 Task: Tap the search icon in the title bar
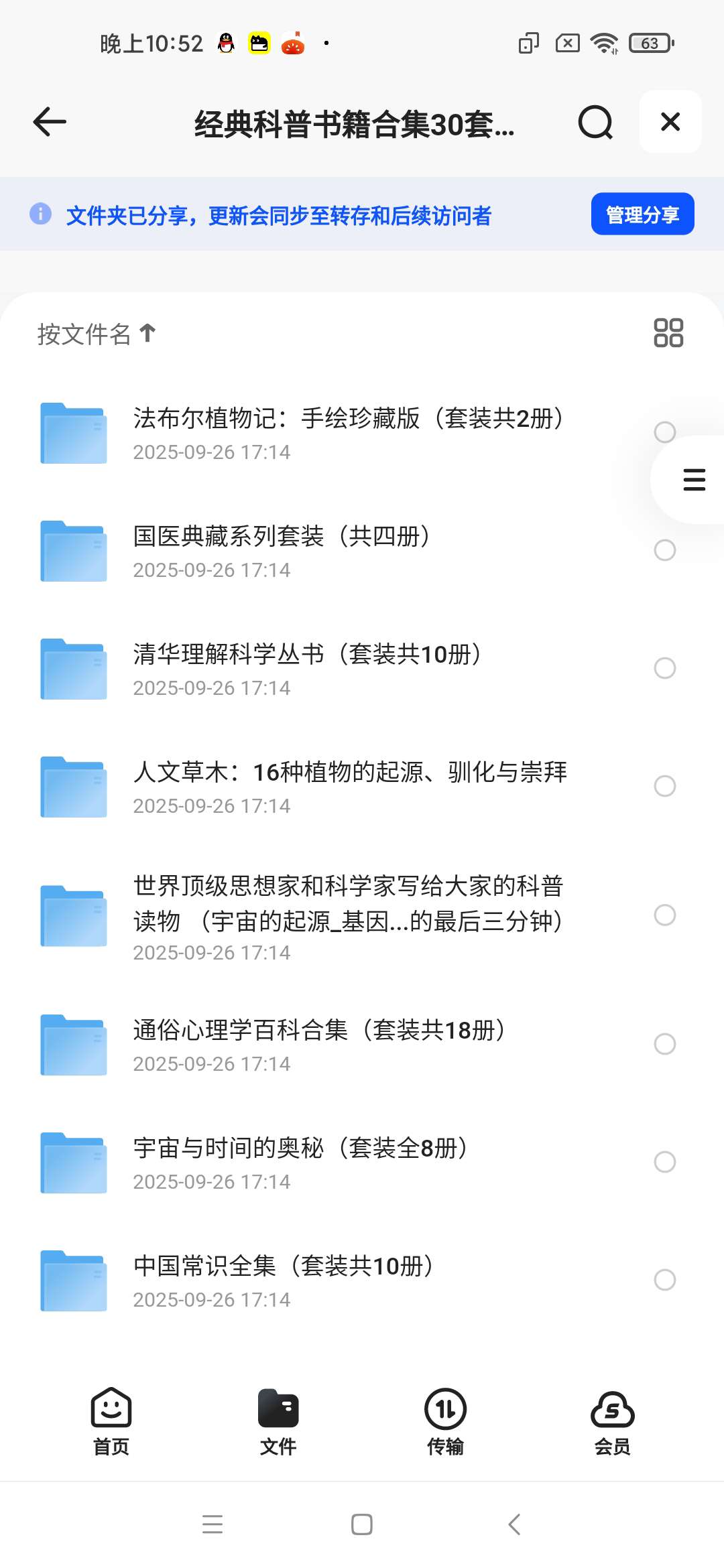pyautogui.click(x=595, y=122)
